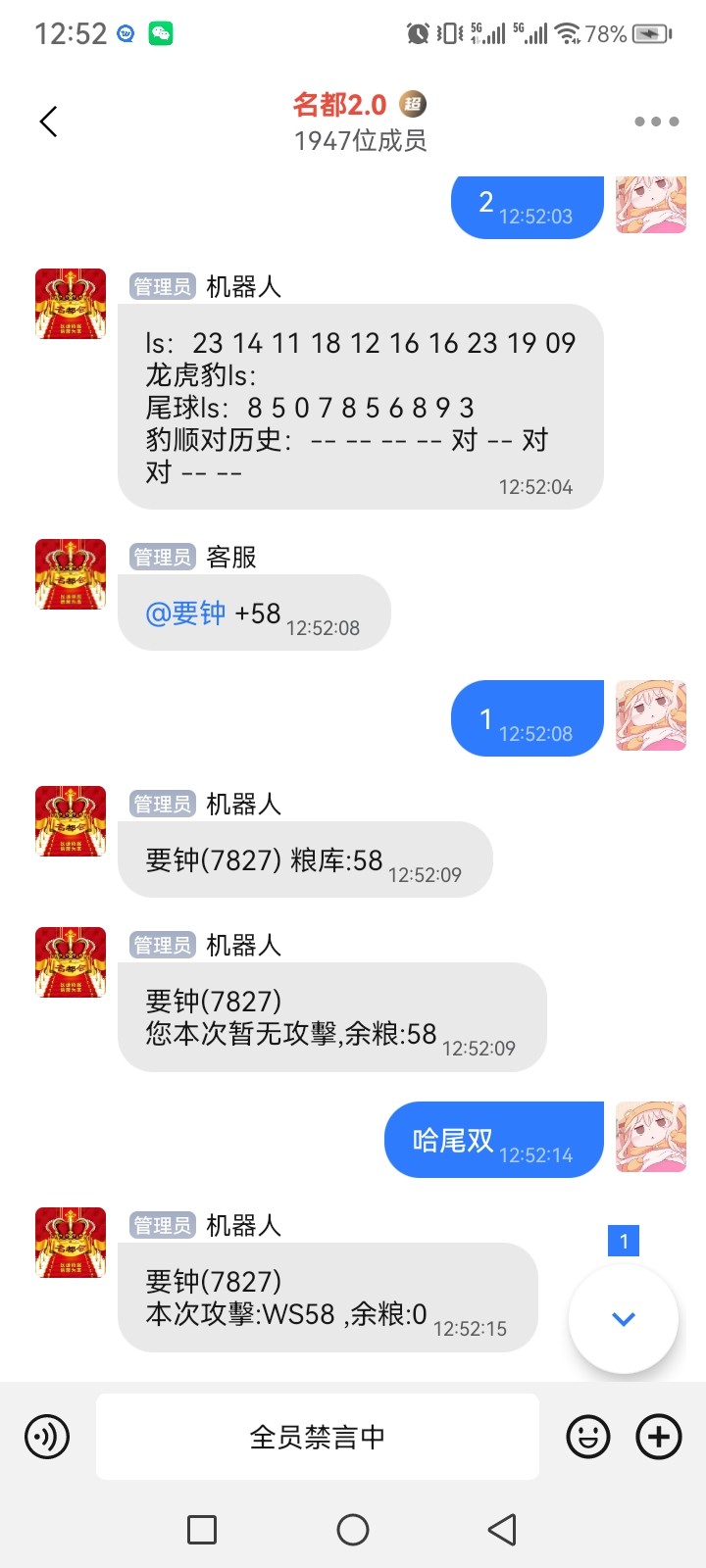Open 客服 admin's avatar profile
Screen dimensions: 706x1568
click(71, 574)
